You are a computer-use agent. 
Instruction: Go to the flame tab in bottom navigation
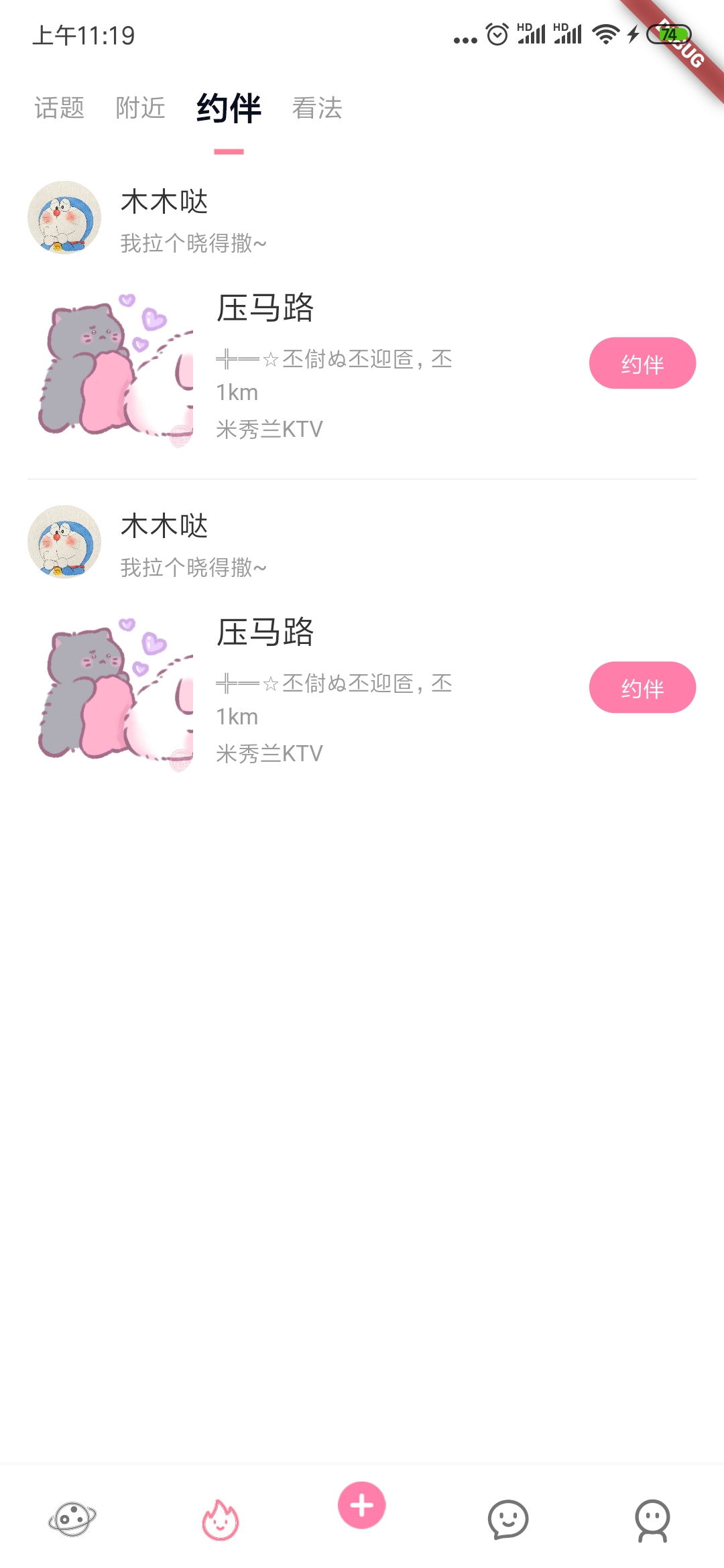(x=221, y=1520)
